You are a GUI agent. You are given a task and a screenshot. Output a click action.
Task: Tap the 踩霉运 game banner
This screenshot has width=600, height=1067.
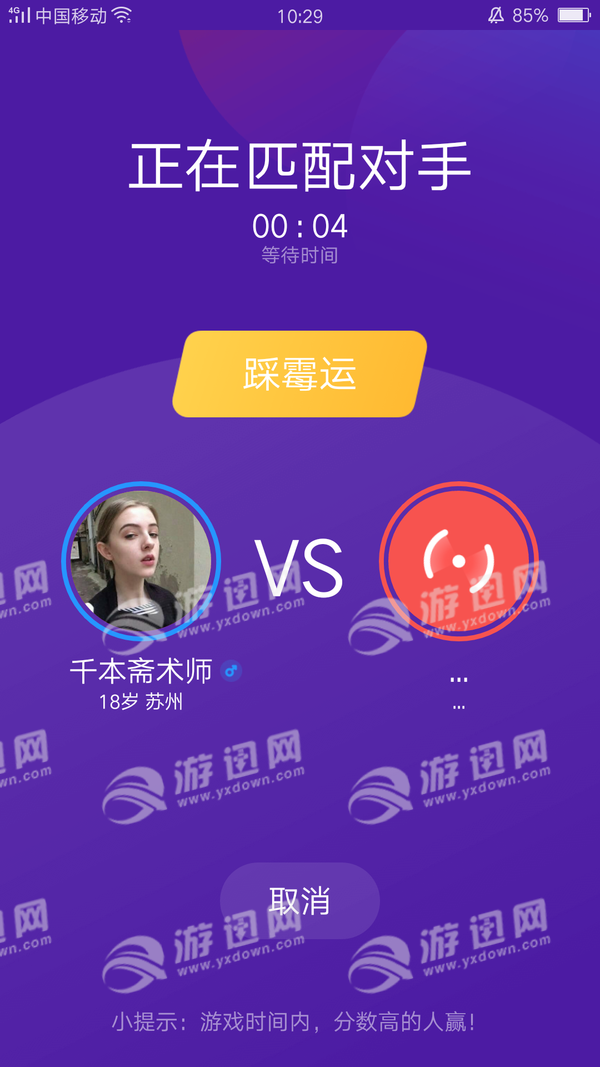tap(299, 374)
